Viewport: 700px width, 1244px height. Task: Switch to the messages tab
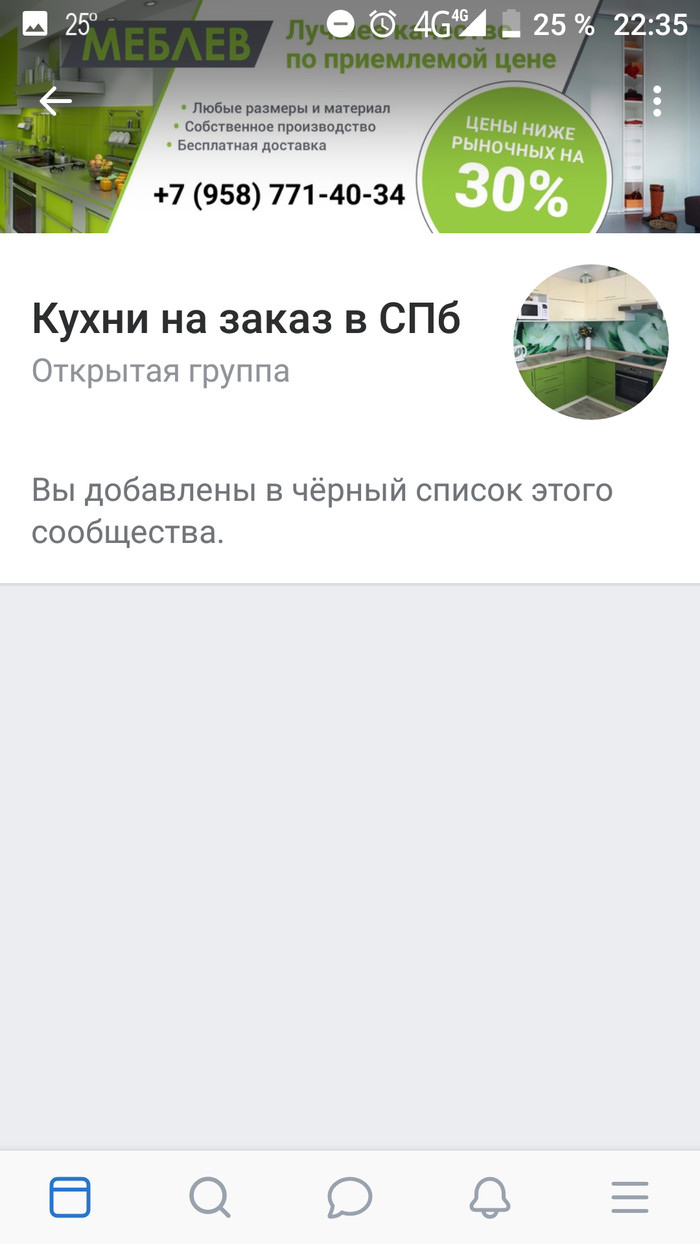[x=349, y=1196]
